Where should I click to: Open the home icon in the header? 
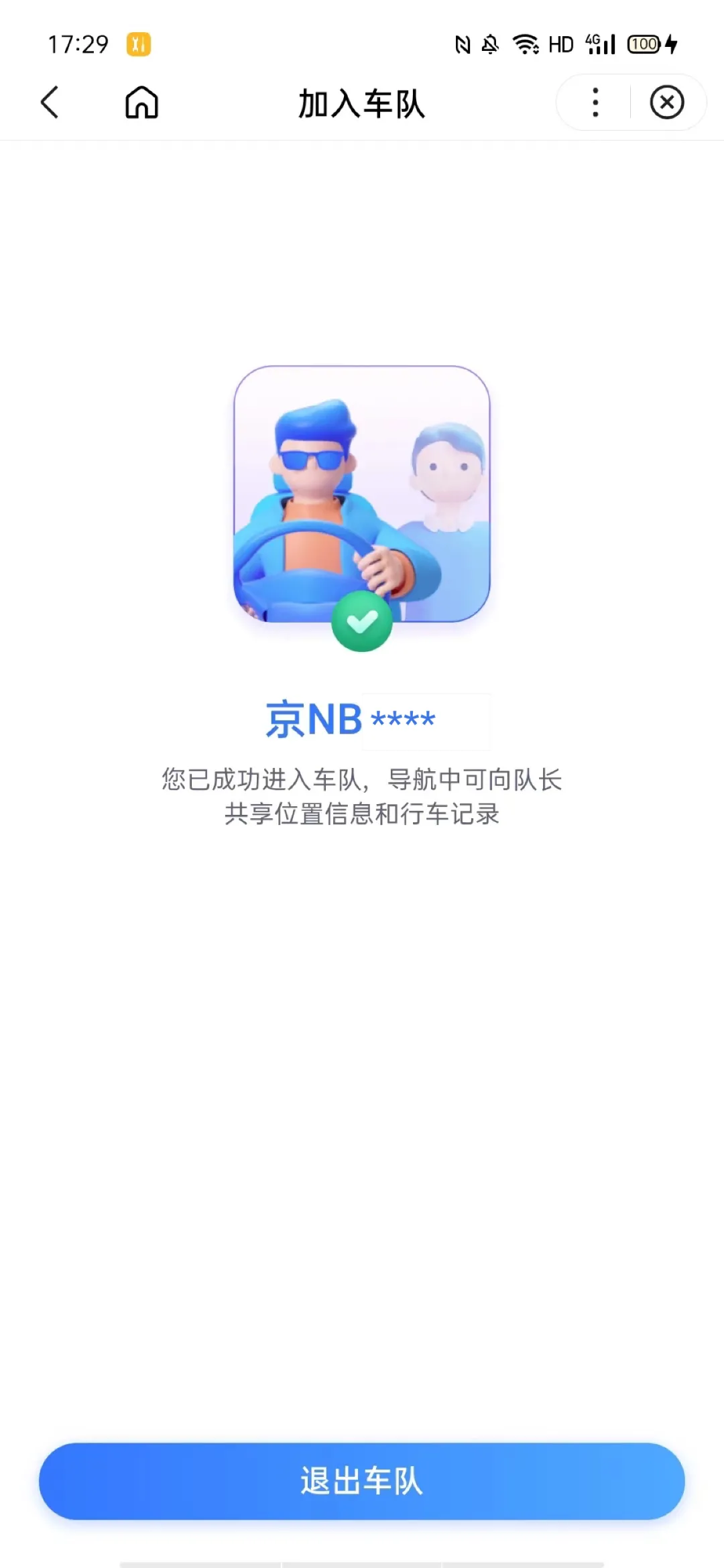pyautogui.click(x=141, y=103)
